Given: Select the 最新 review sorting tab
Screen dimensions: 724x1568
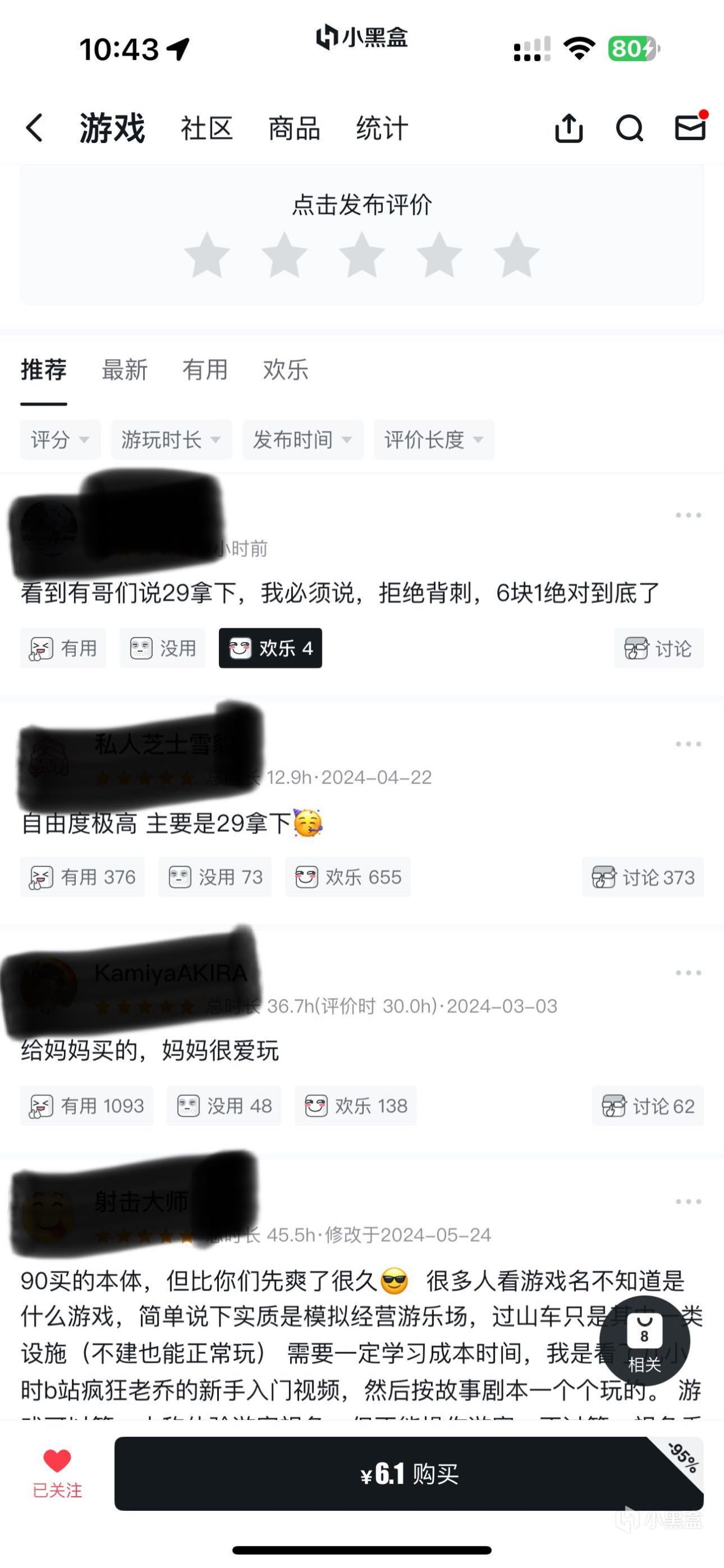Looking at the screenshot, I should (124, 370).
